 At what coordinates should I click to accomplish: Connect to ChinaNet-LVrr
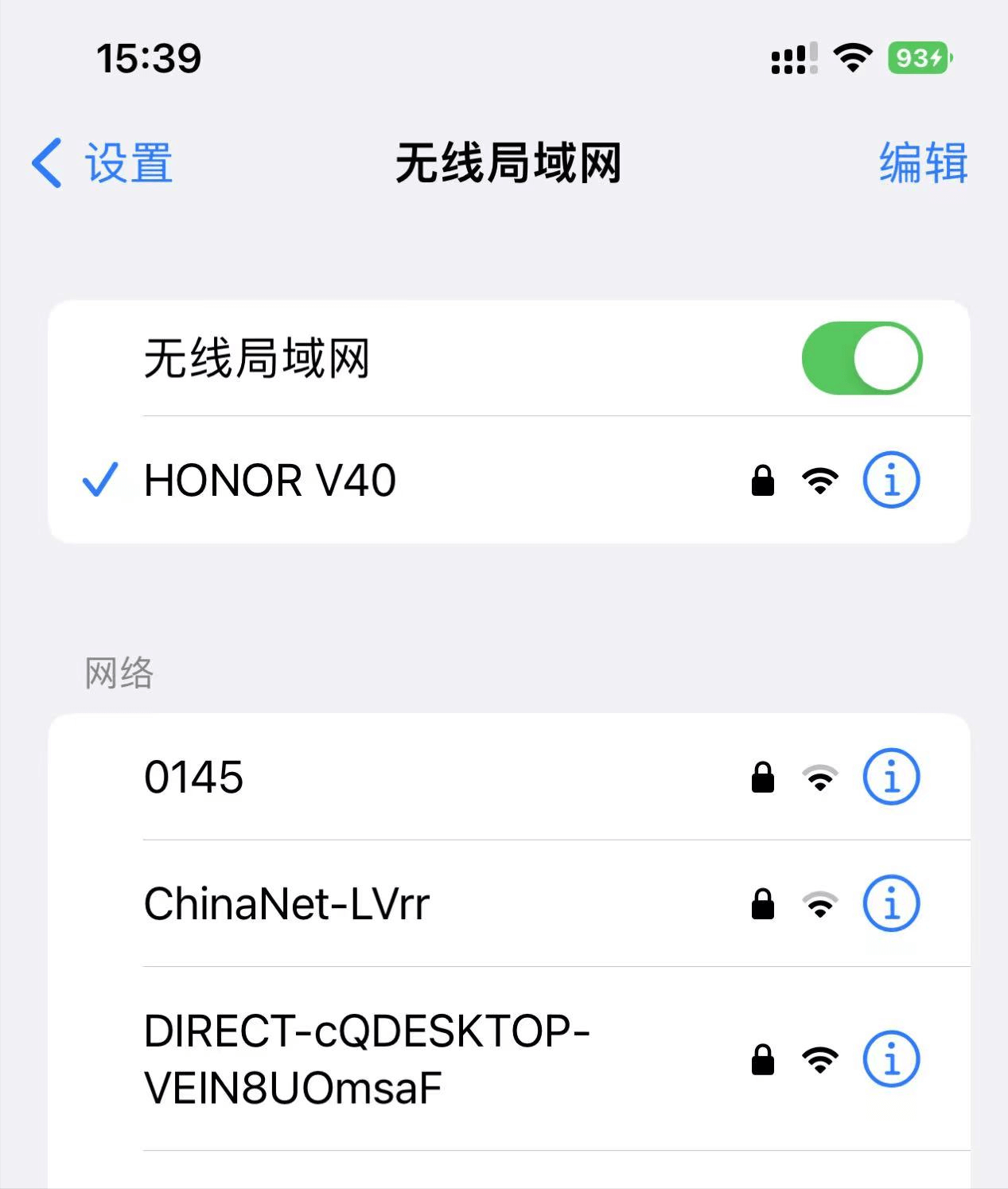pyautogui.click(x=286, y=904)
